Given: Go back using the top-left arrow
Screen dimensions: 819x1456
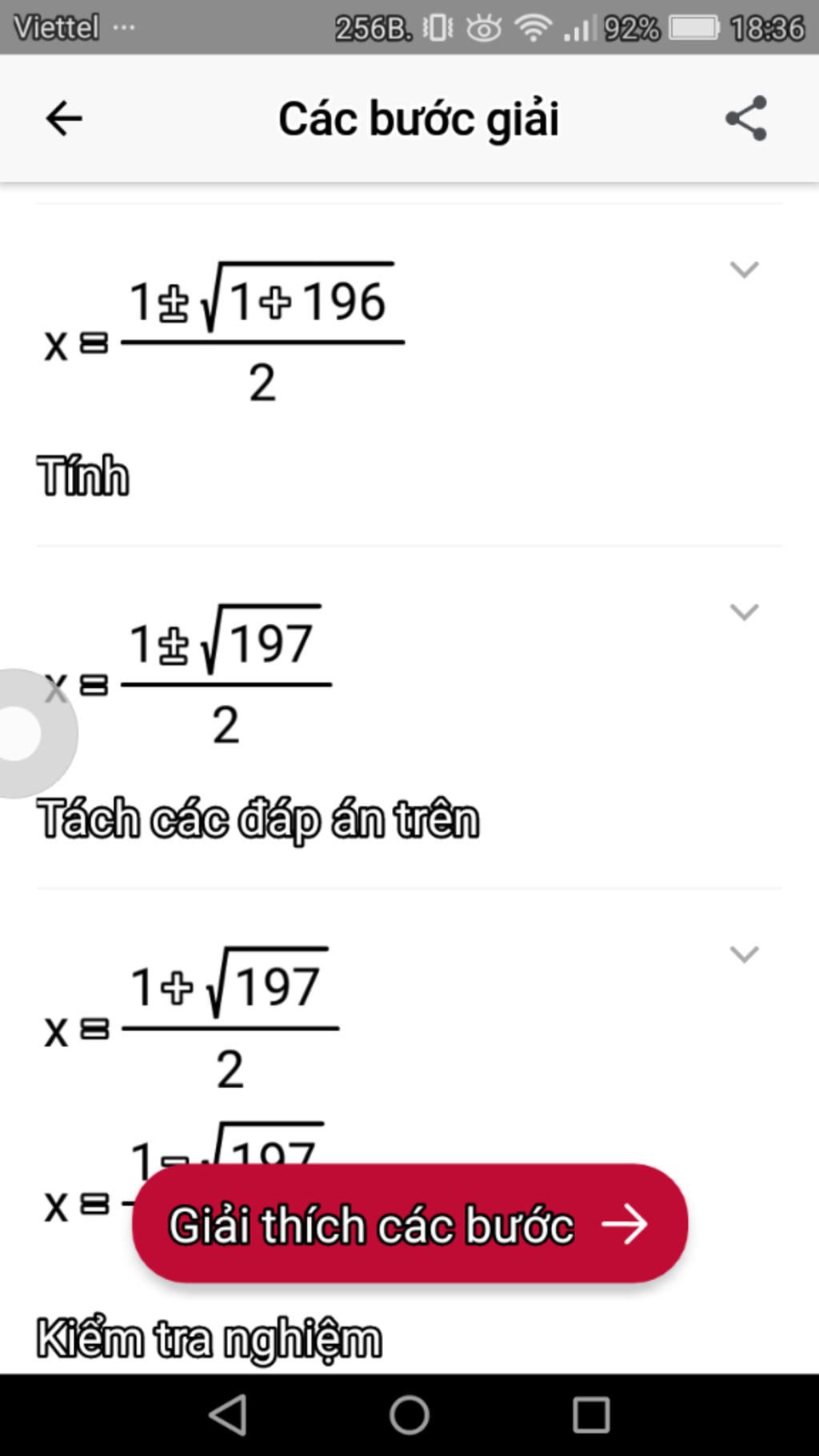Looking at the screenshot, I should click(x=63, y=119).
